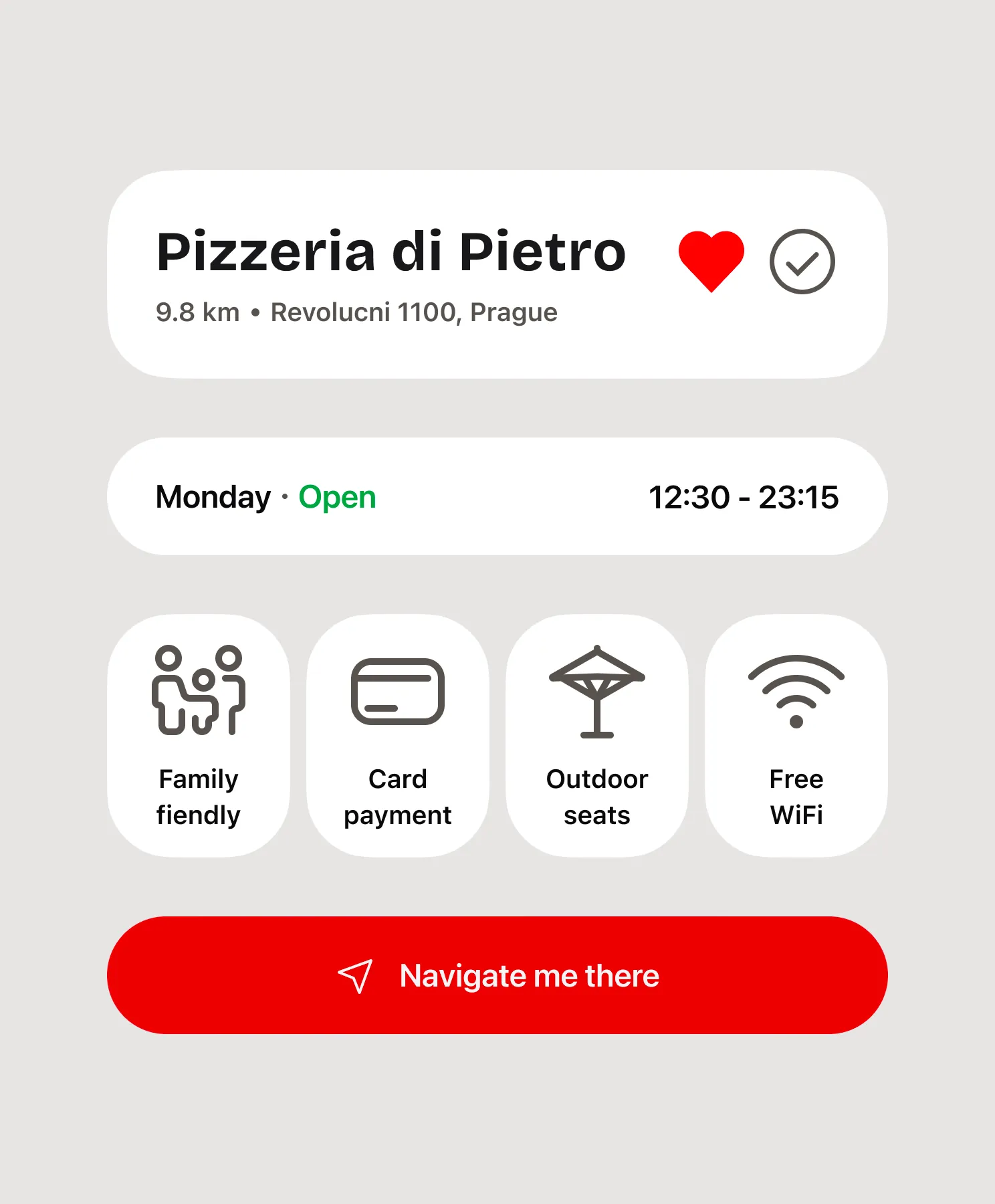The width and height of the screenshot is (995, 1204).
Task: Tap the navigation arrow icon on red button
Action: click(x=357, y=976)
